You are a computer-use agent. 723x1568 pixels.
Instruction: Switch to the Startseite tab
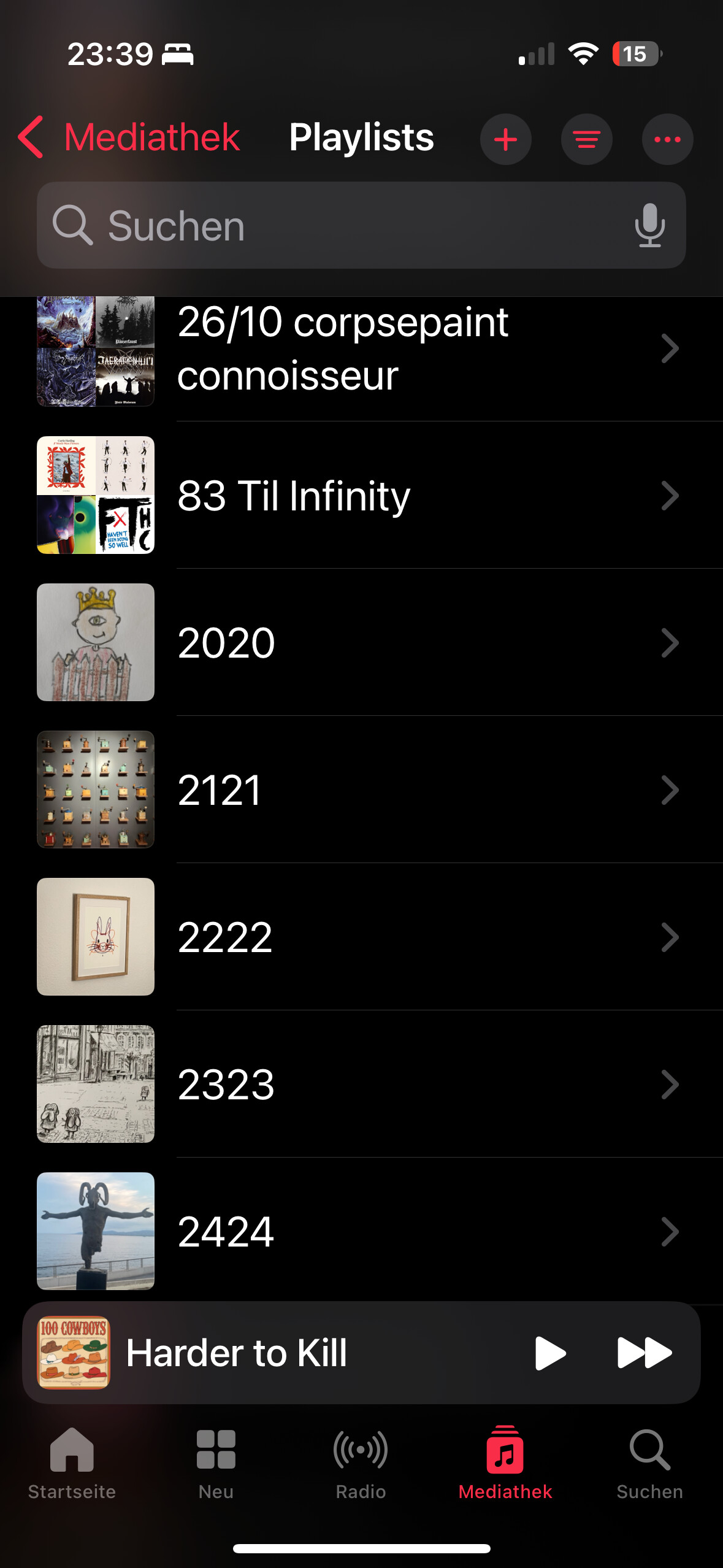click(x=72, y=1464)
